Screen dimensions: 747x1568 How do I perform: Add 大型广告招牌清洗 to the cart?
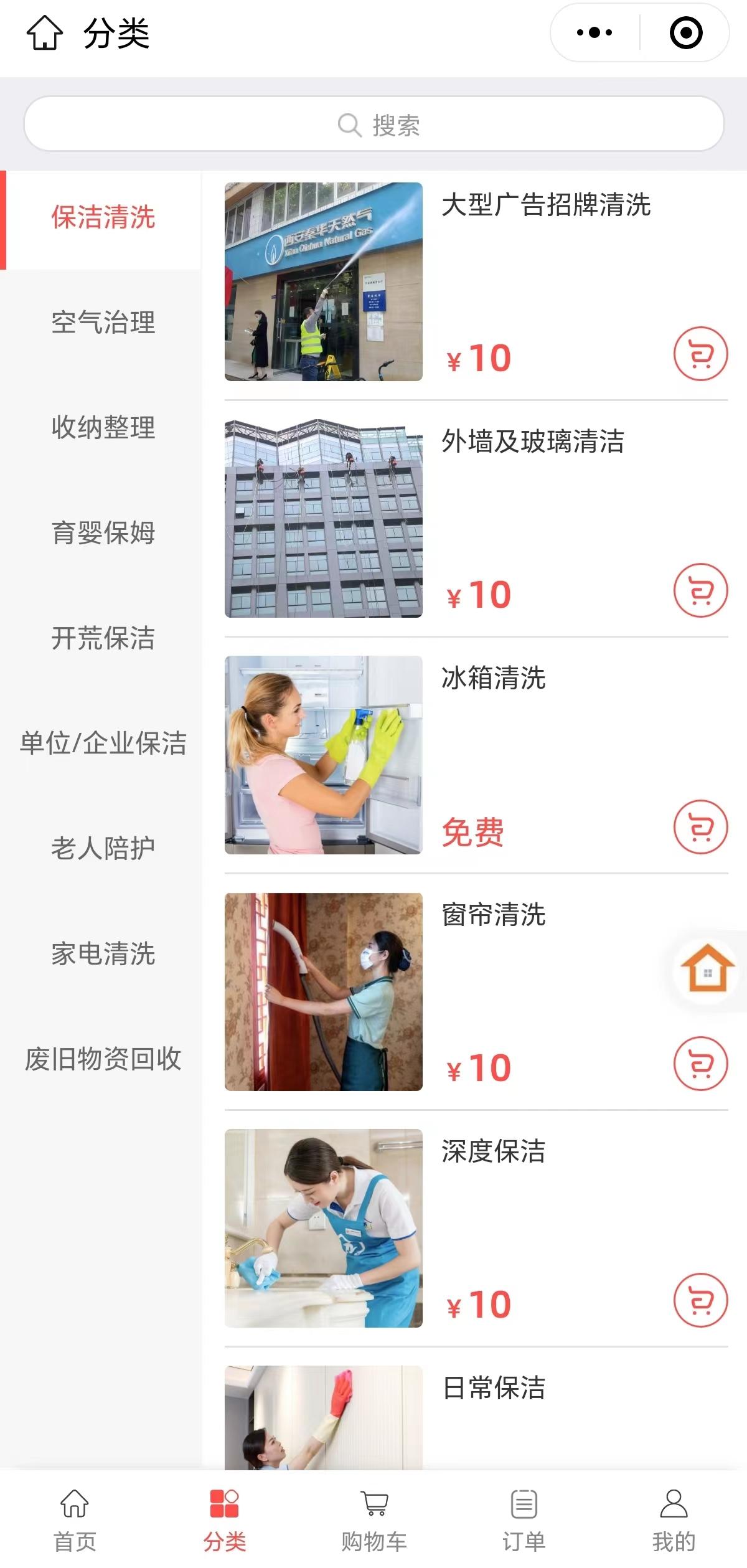tap(700, 354)
